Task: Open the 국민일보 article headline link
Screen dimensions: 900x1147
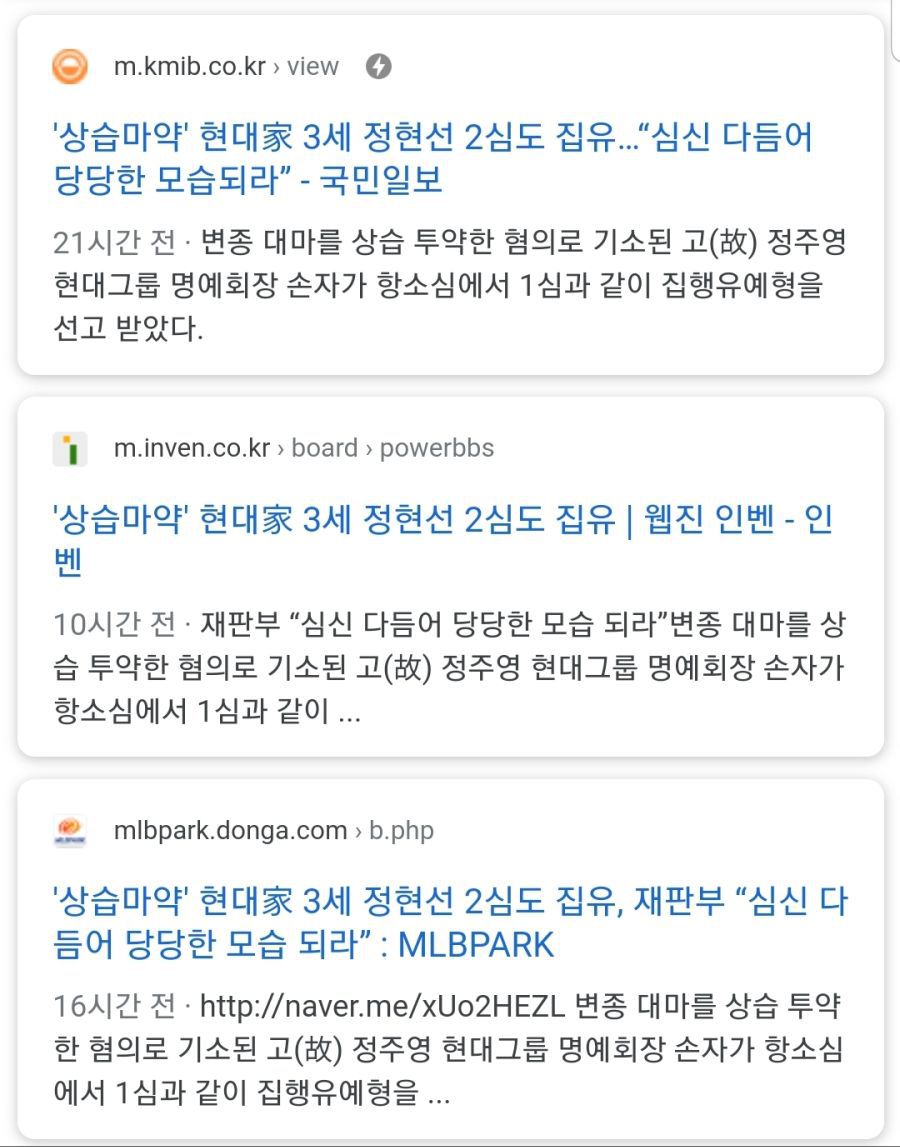Action: coord(430,157)
